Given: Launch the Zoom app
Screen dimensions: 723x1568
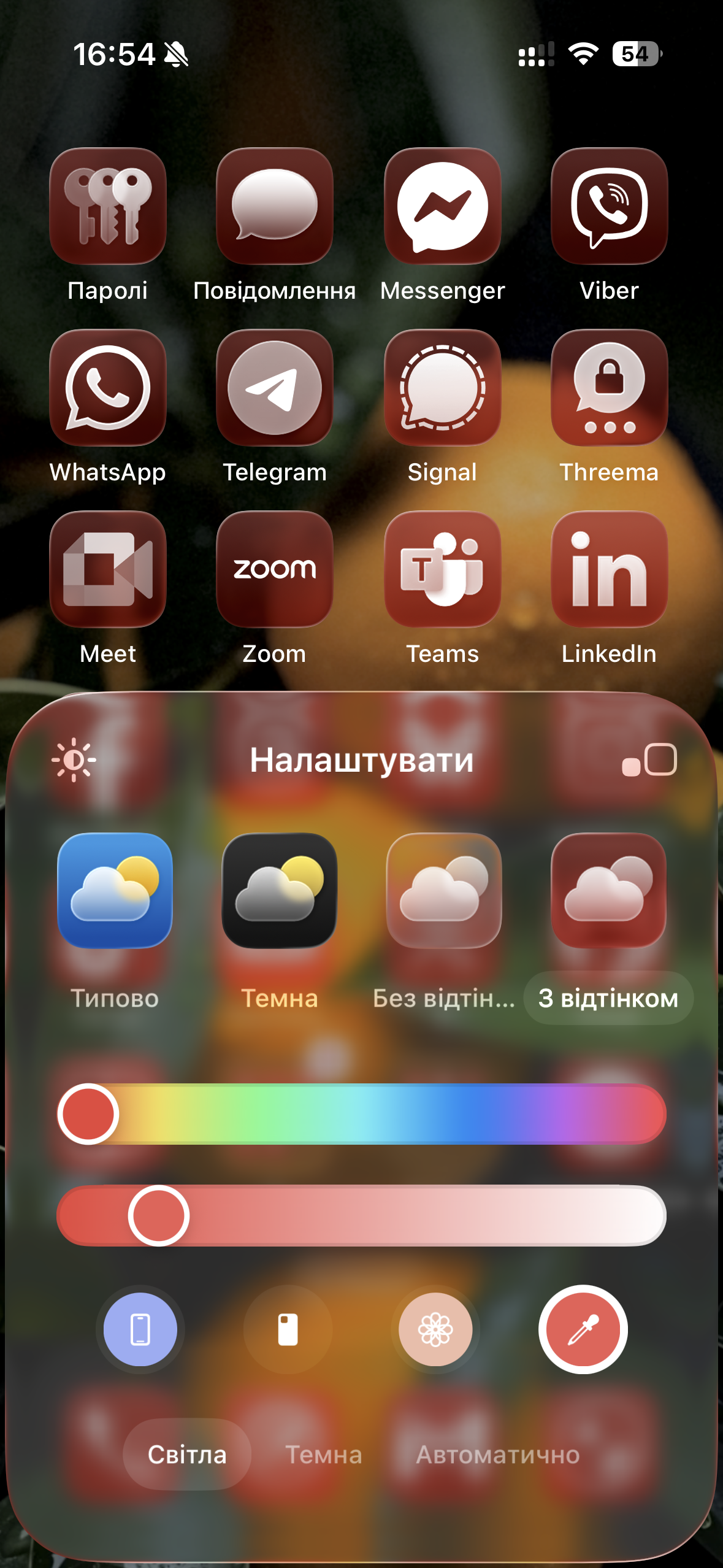Looking at the screenshot, I should coord(275,569).
